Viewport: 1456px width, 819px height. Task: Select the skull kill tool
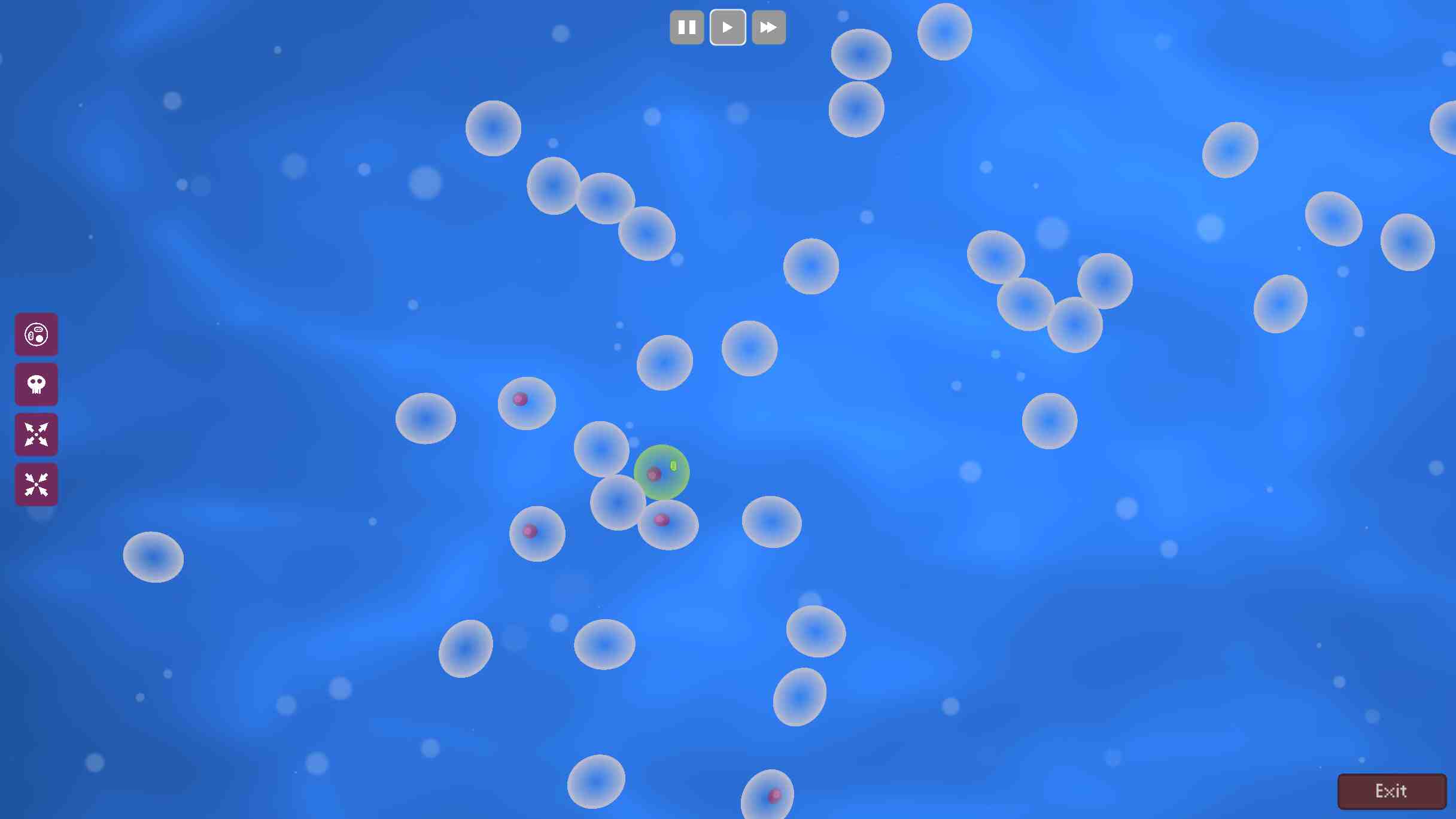[37, 384]
